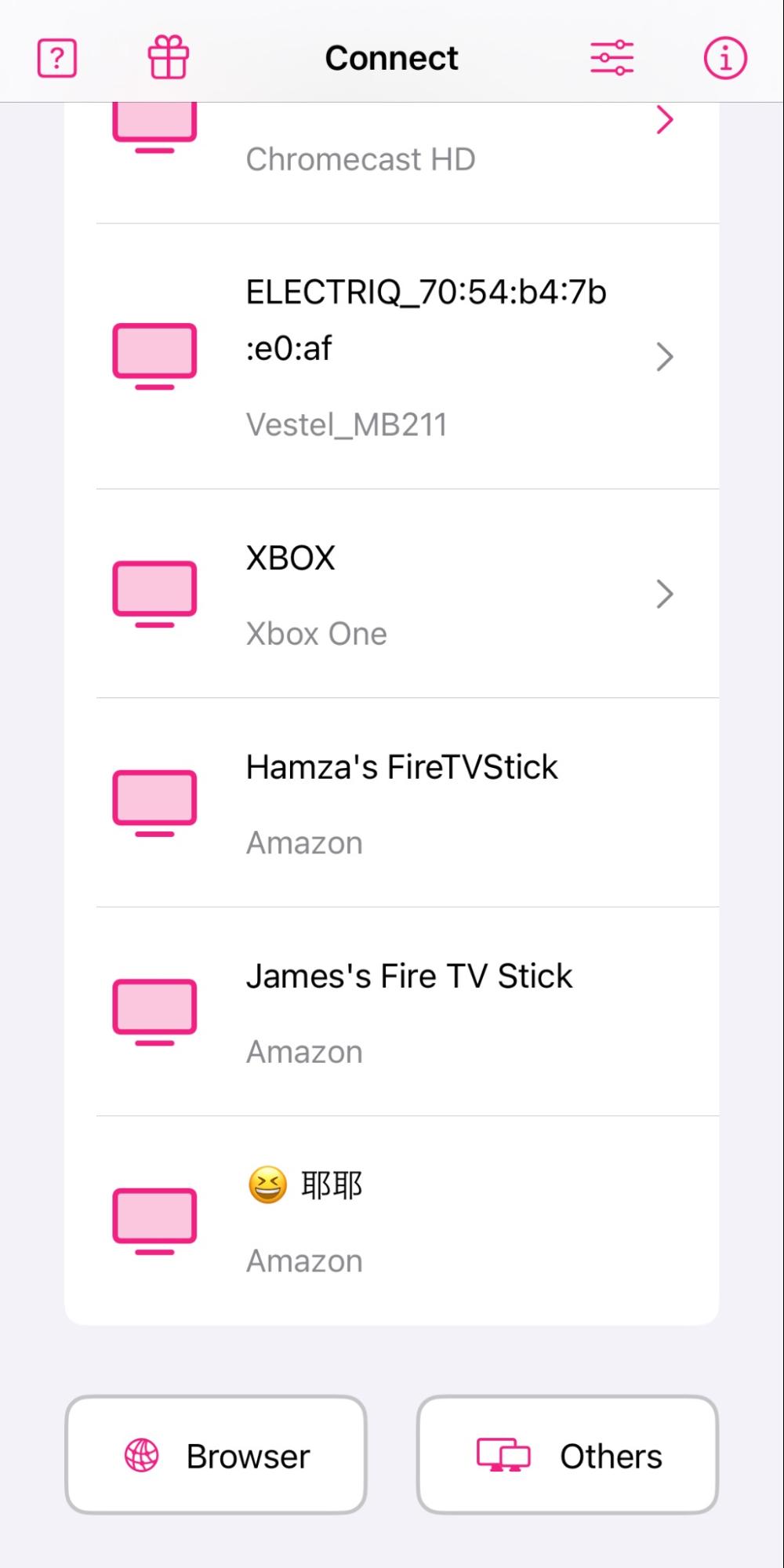Image resolution: width=784 pixels, height=1568 pixels.
Task: Open the Connect screen title
Action: coord(391,56)
